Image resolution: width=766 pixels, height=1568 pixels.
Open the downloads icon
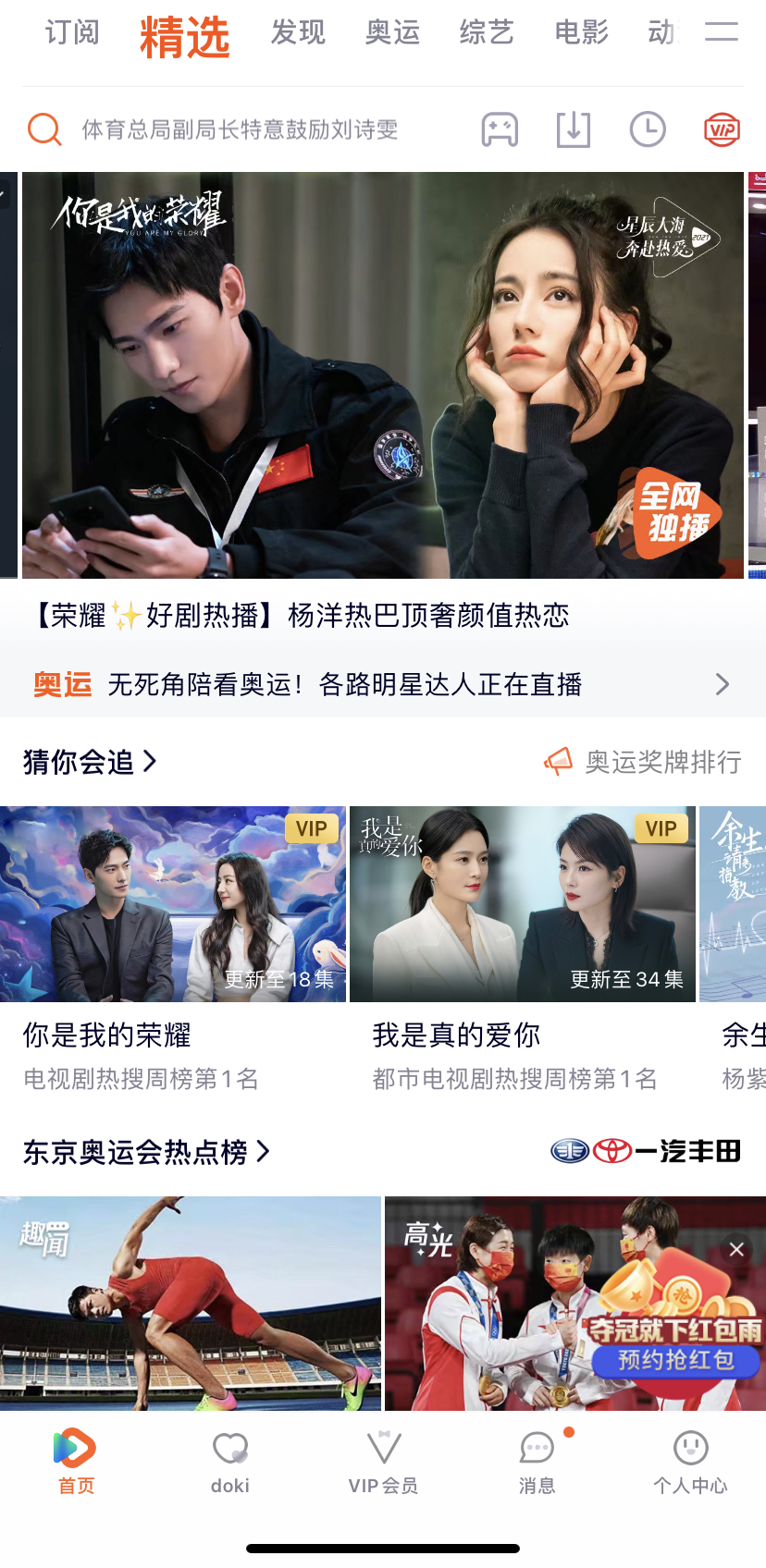pyautogui.click(x=573, y=129)
